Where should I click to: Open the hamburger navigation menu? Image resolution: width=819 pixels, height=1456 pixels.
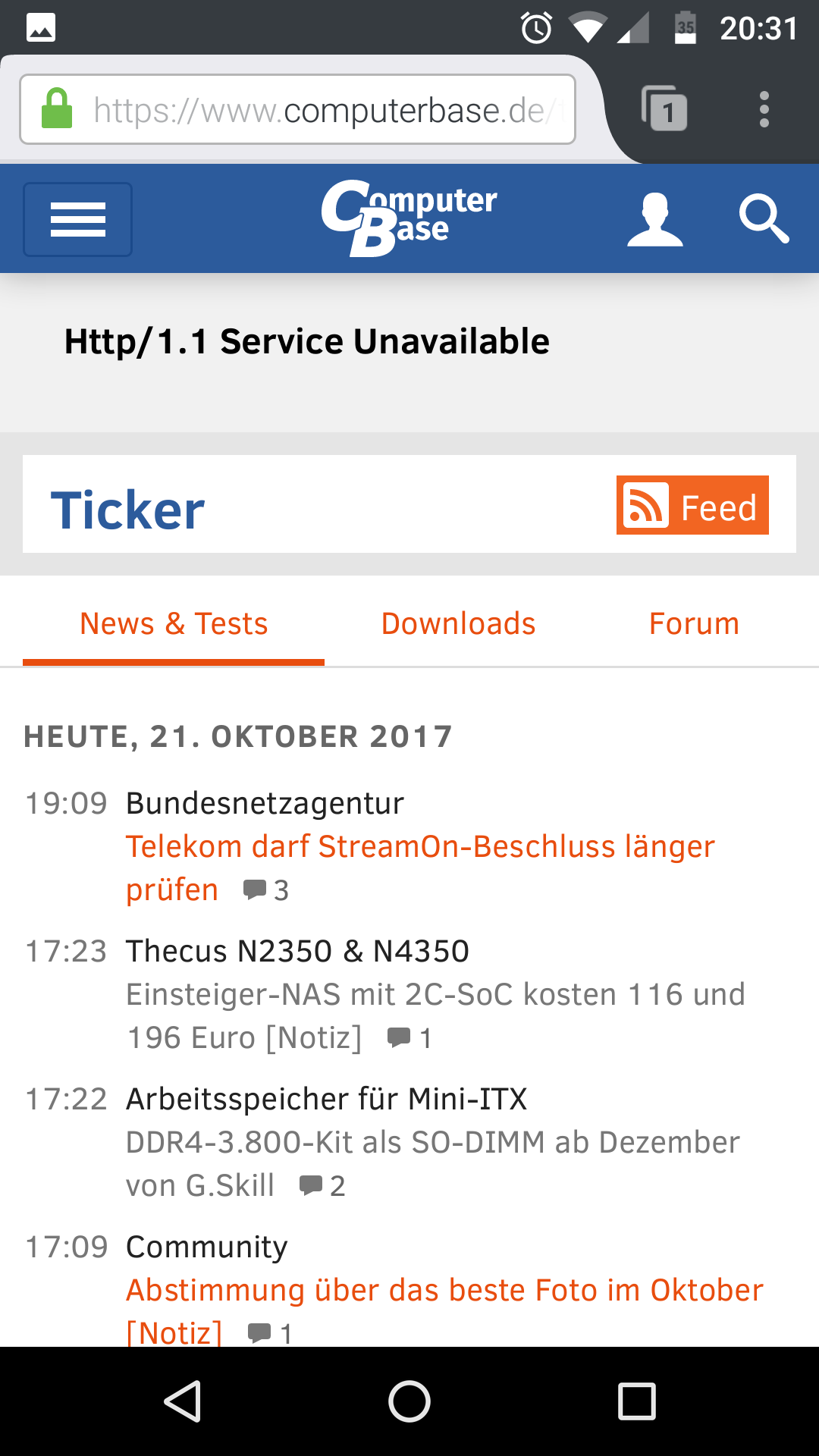point(77,220)
